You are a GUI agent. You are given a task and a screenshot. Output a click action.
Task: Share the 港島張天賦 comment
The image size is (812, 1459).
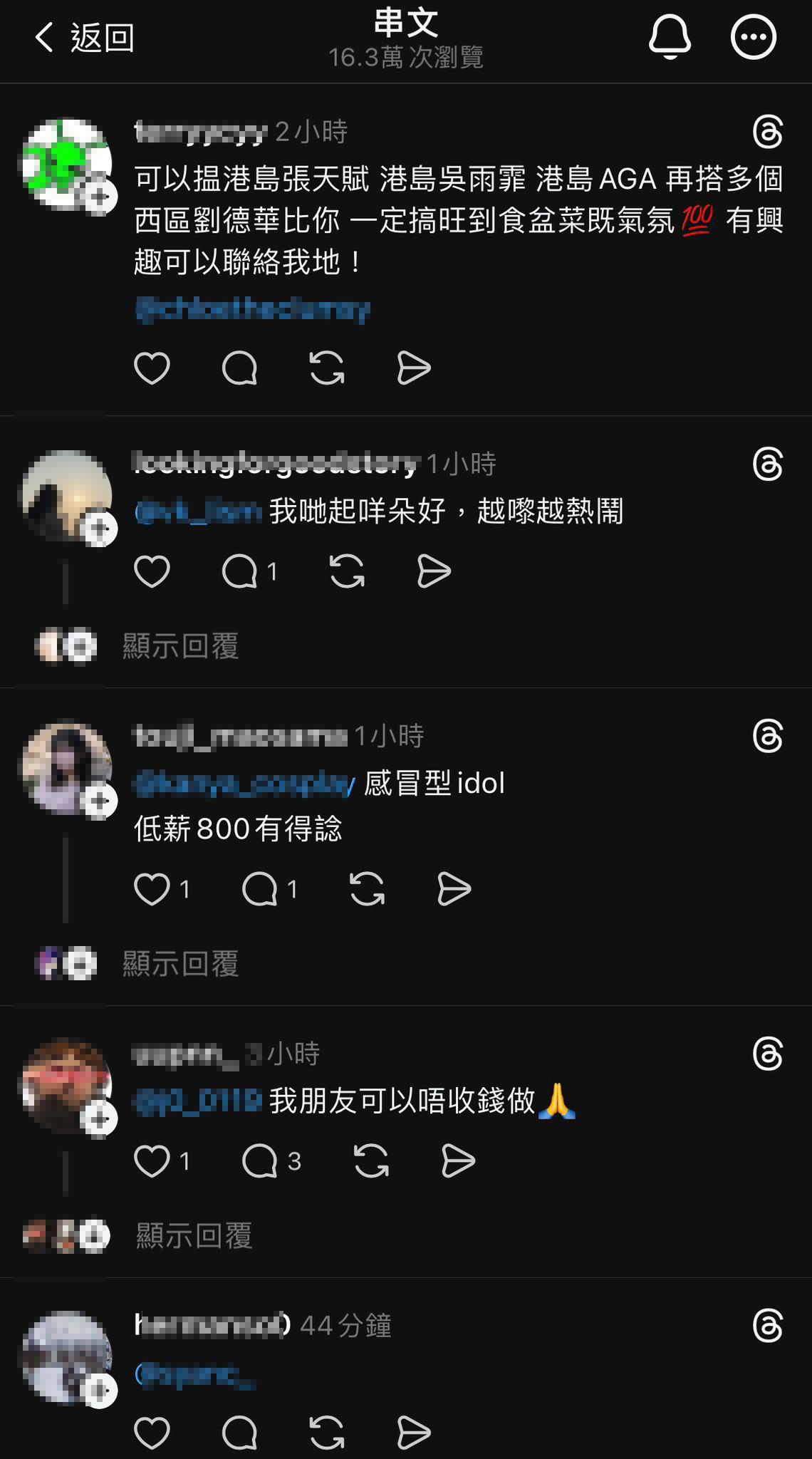414,368
